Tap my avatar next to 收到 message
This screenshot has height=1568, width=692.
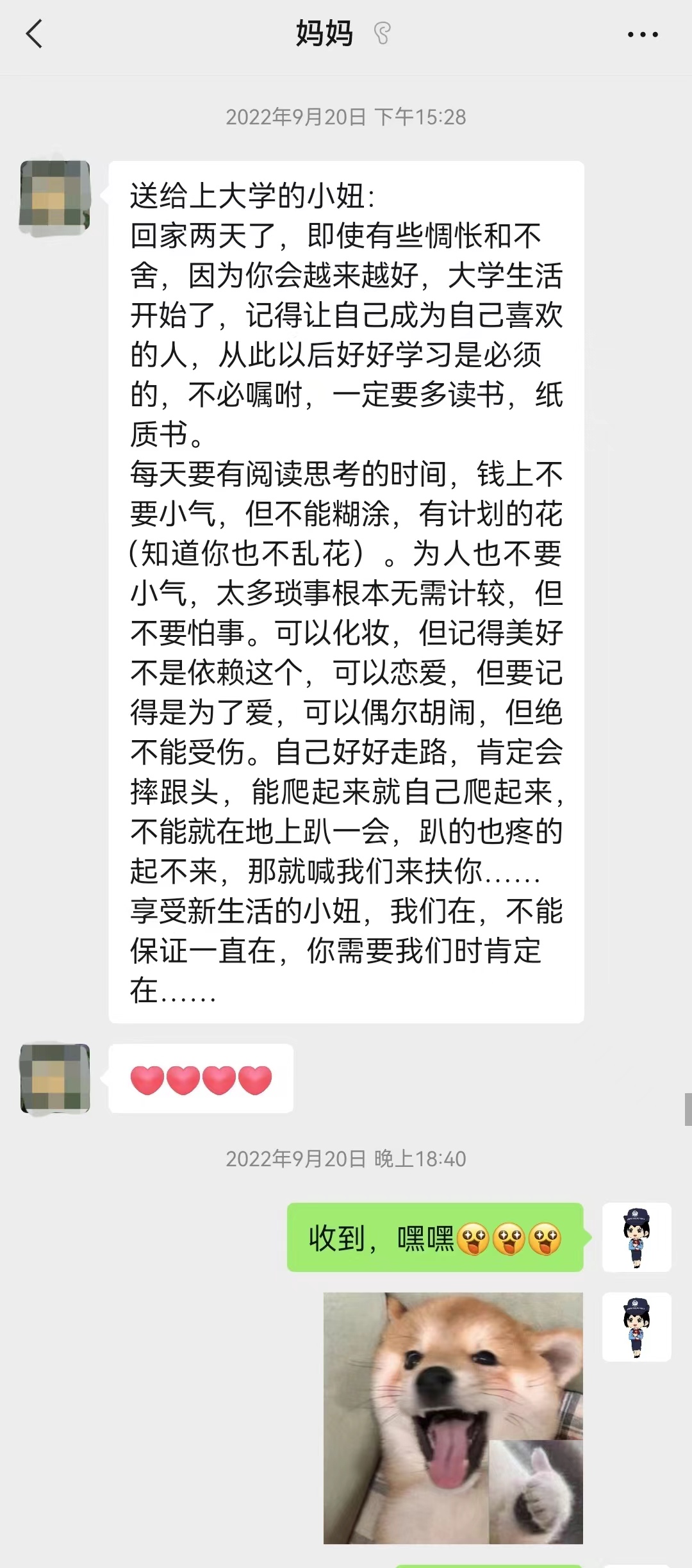(636, 1237)
